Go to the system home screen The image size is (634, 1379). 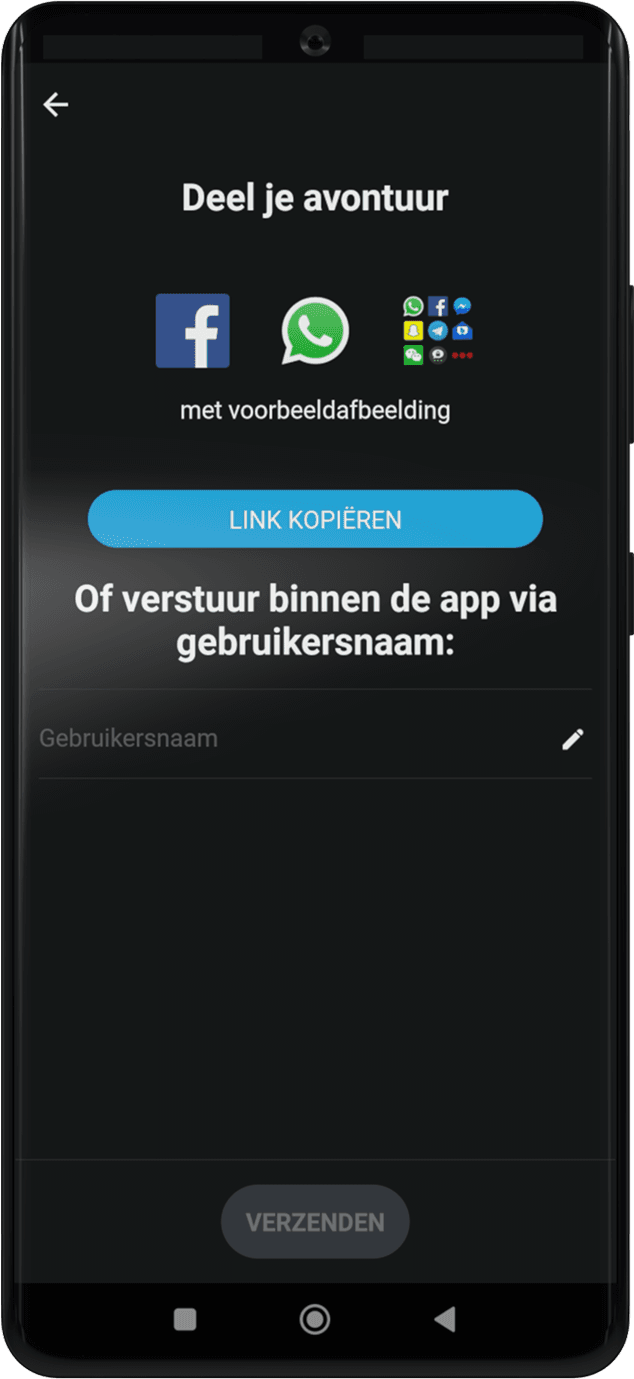coord(315,1319)
